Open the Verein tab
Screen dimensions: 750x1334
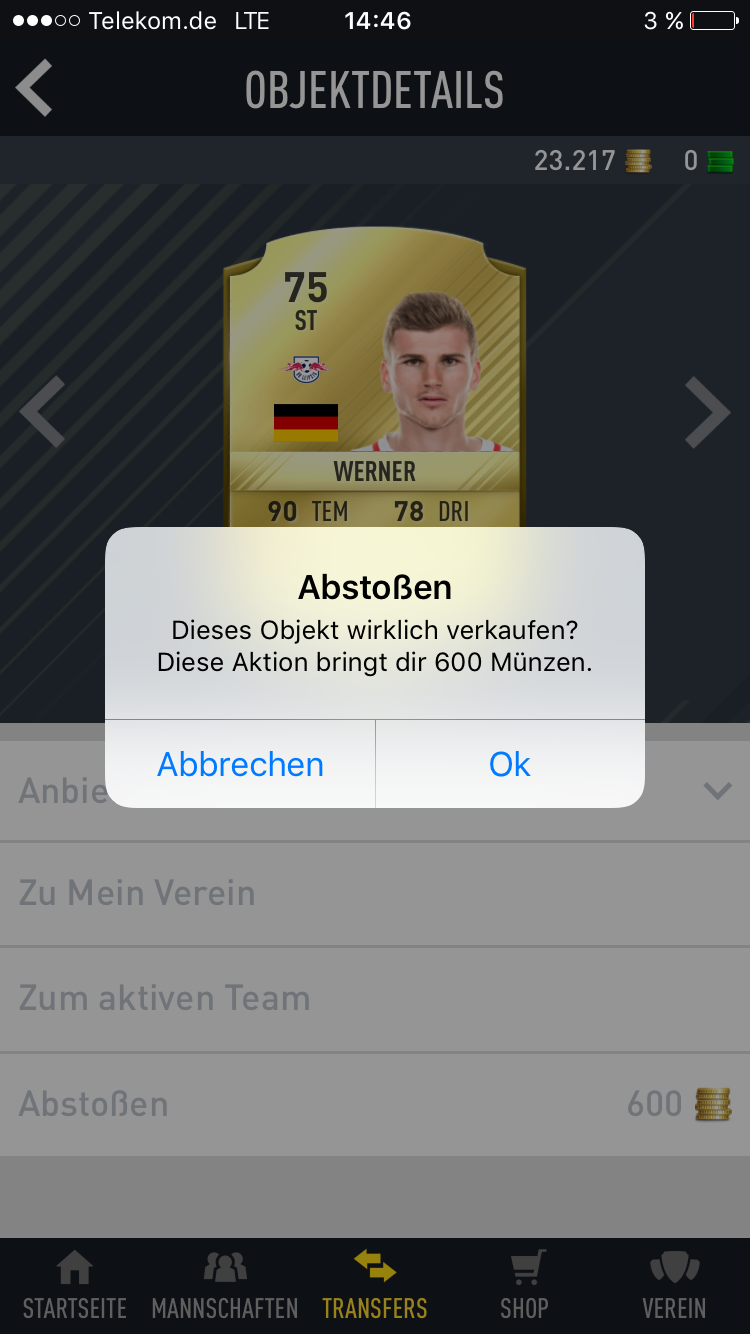[674, 1286]
